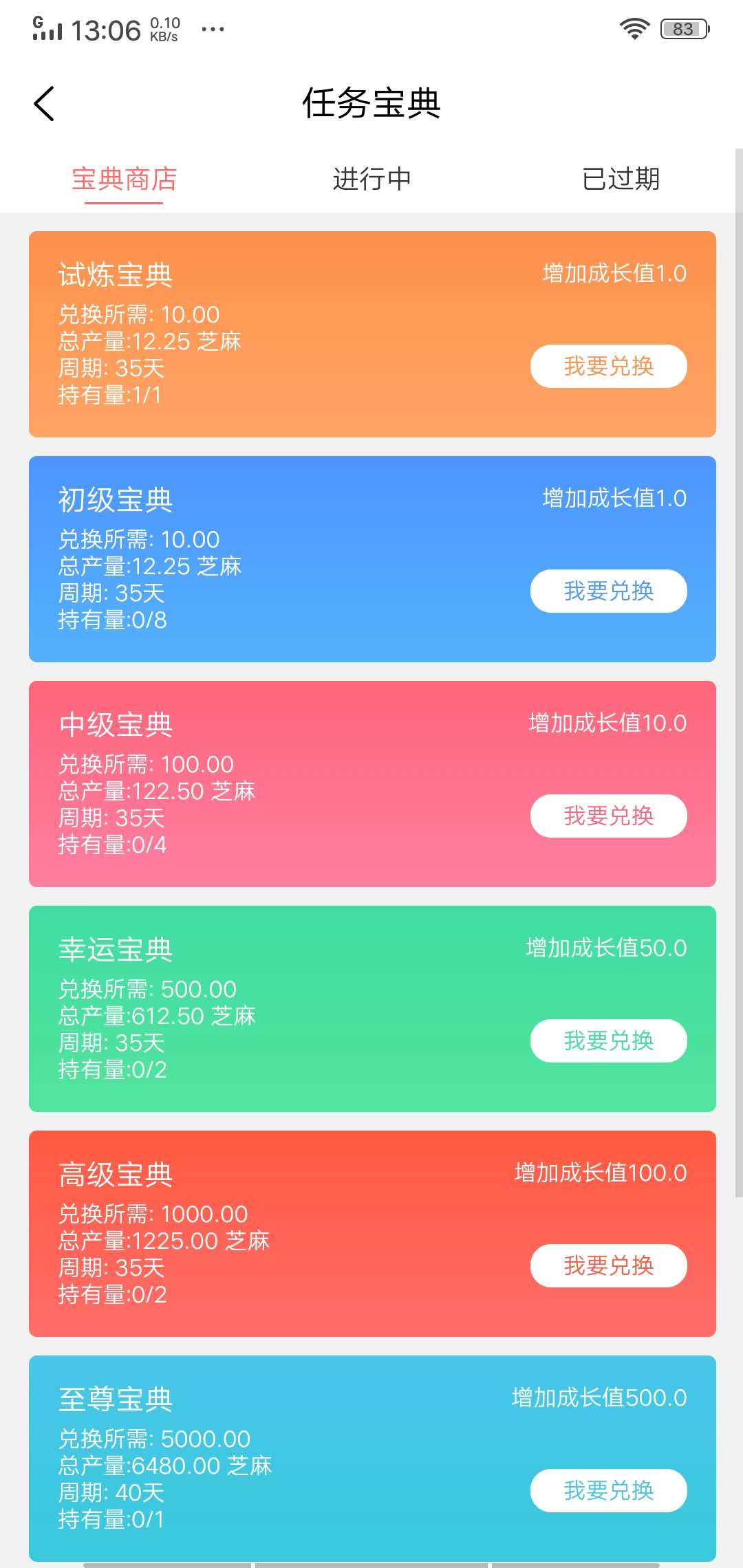
Task: Tap 我要兑换 on 高级宝典 card
Action: tap(608, 1265)
